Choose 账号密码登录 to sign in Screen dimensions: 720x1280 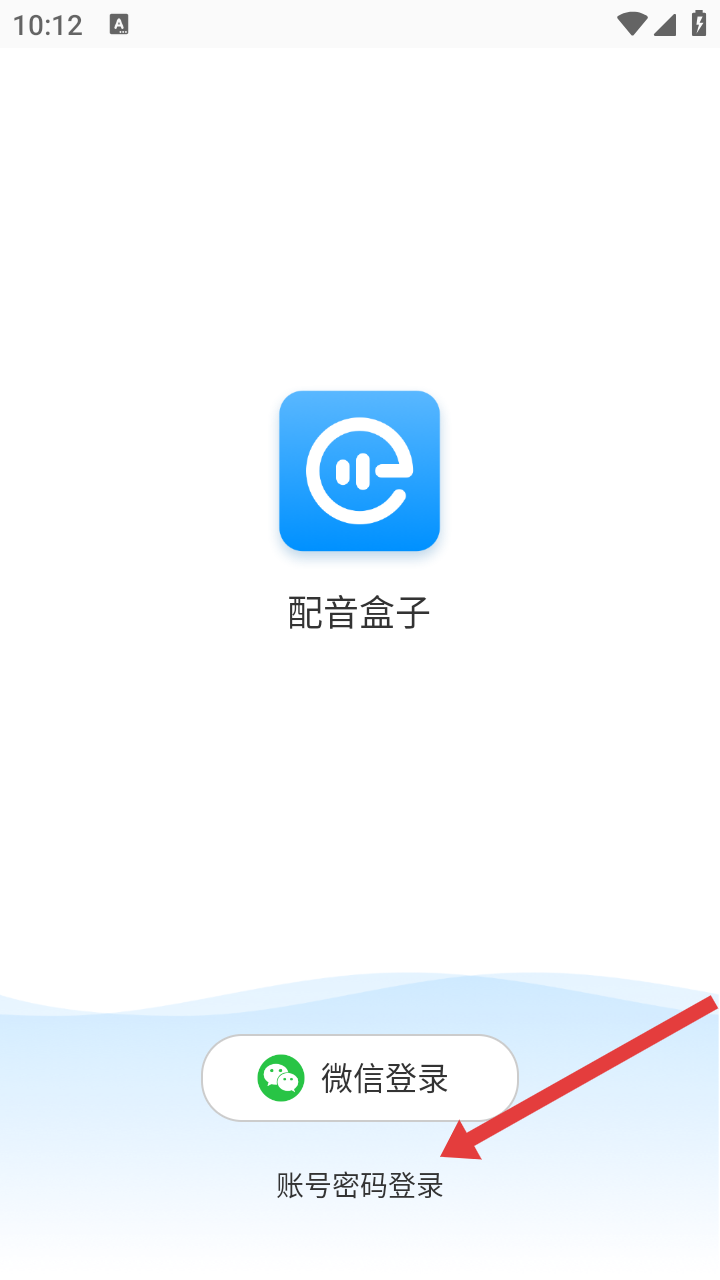point(360,1186)
